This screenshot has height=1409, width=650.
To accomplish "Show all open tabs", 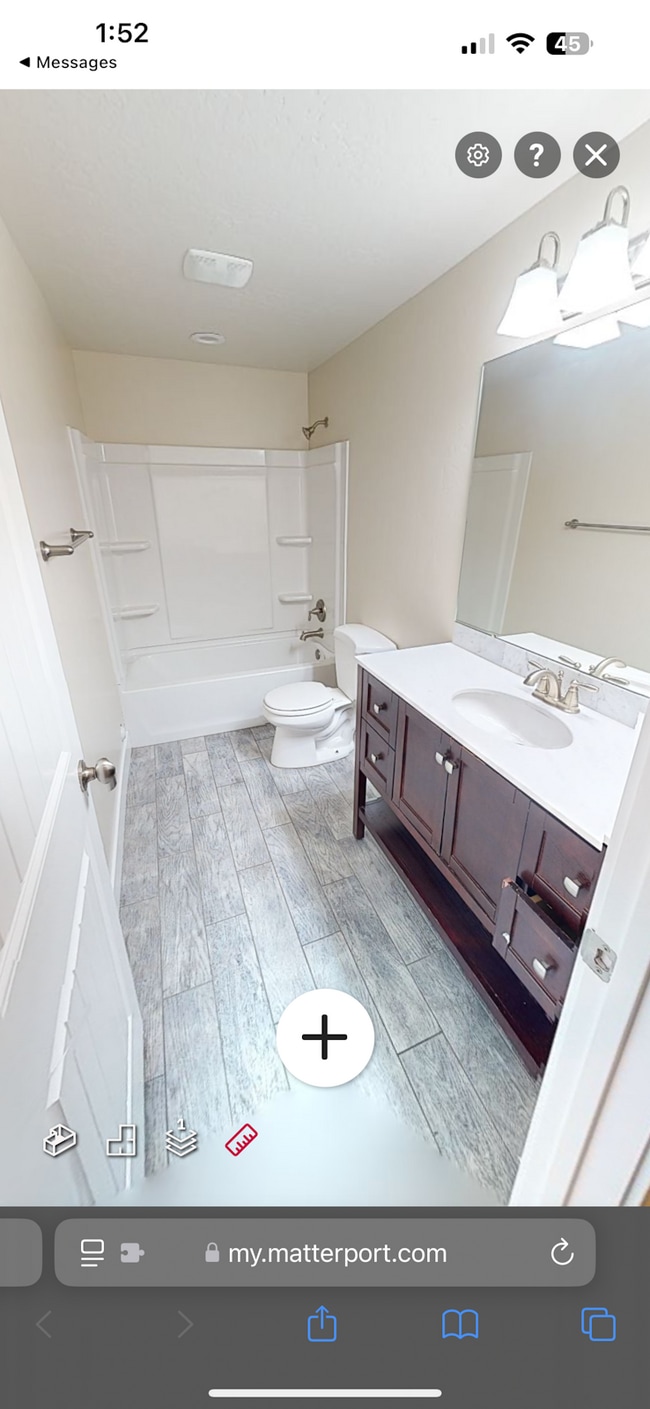I will 598,1325.
